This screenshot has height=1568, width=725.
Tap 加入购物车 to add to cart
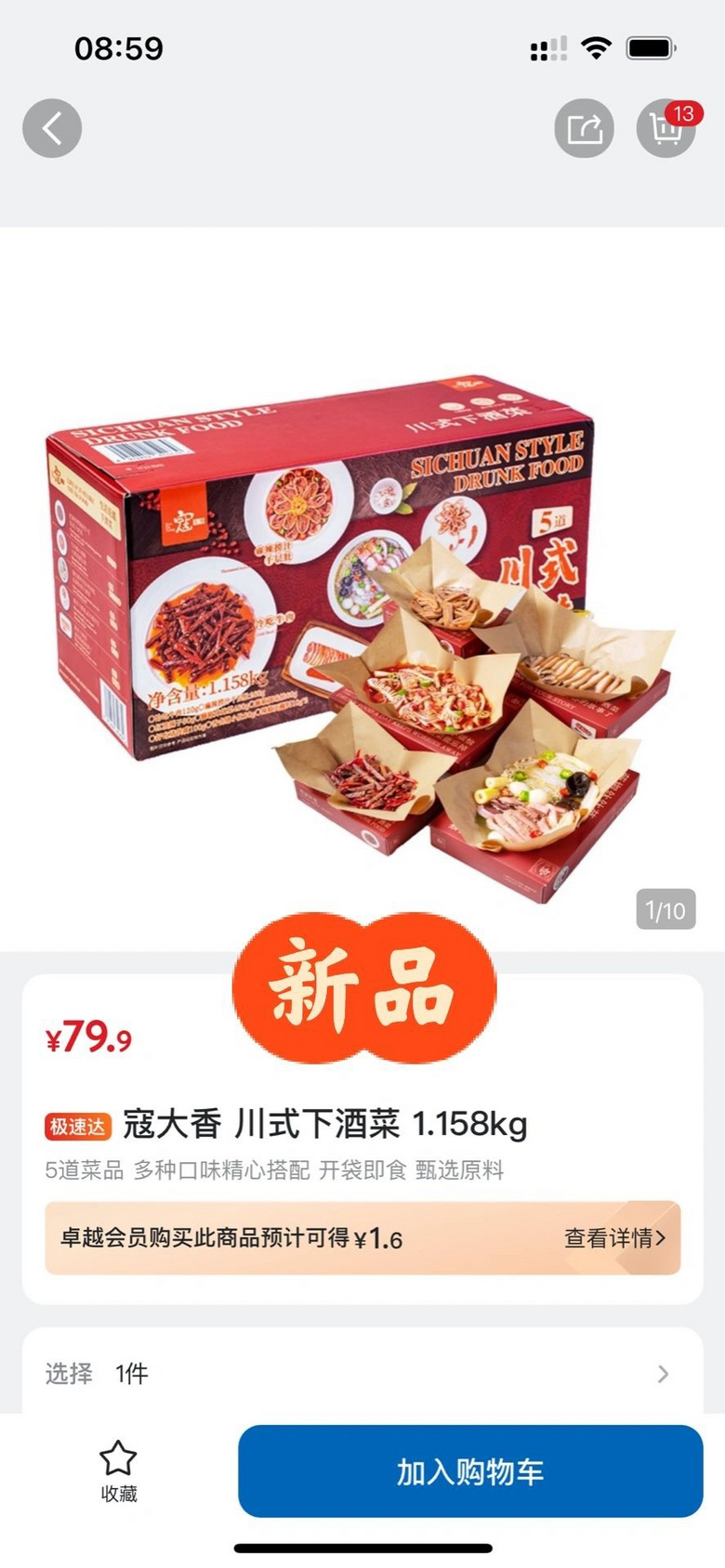470,1471
